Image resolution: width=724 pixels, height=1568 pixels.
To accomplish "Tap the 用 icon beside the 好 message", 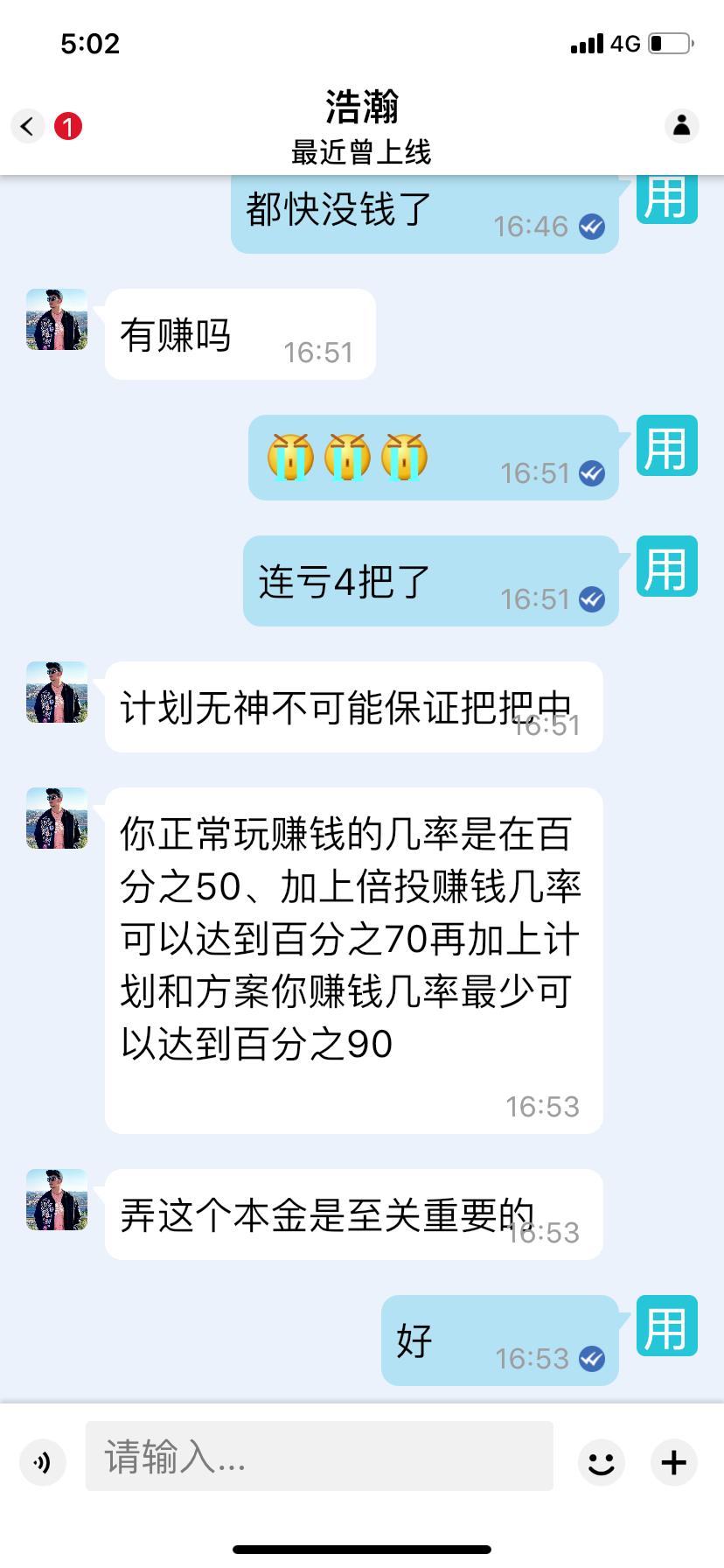I will (x=665, y=1327).
